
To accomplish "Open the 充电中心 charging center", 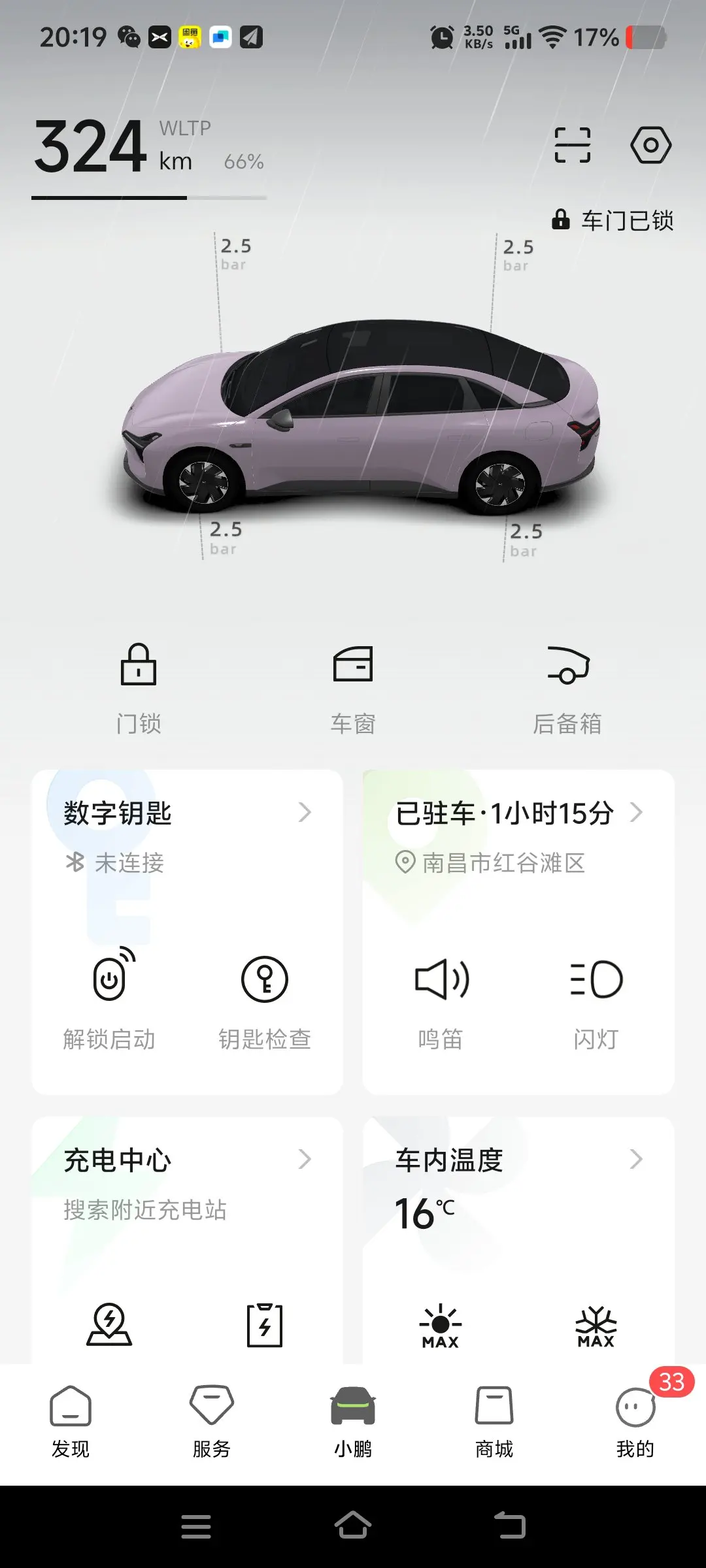I will tap(187, 1160).
